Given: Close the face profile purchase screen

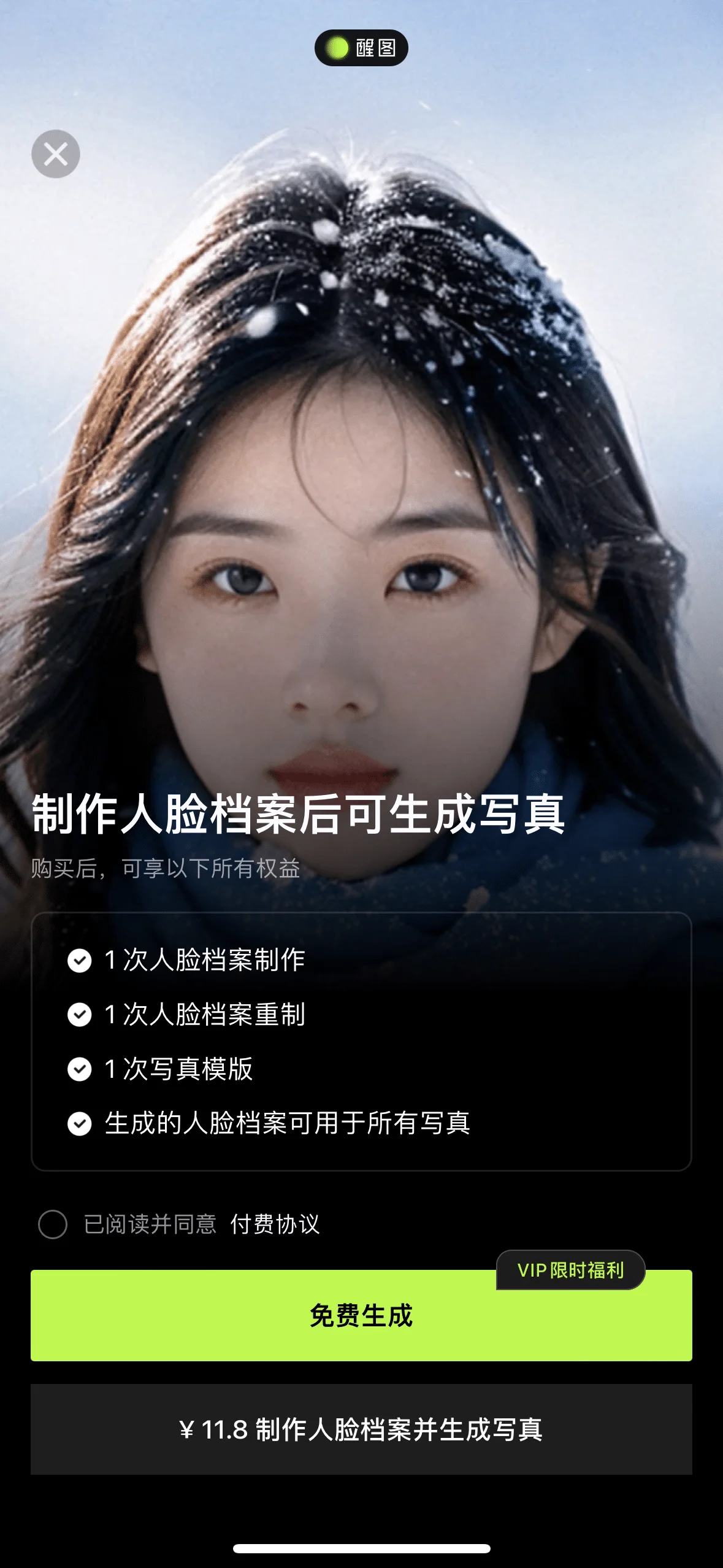Looking at the screenshot, I should coord(56,154).
